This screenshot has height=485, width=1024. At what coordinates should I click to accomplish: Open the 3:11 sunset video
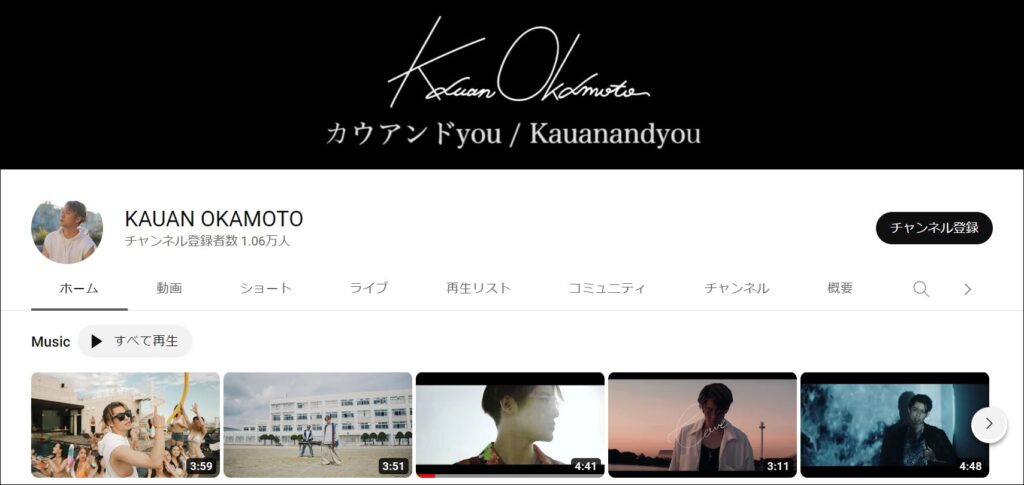point(702,425)
